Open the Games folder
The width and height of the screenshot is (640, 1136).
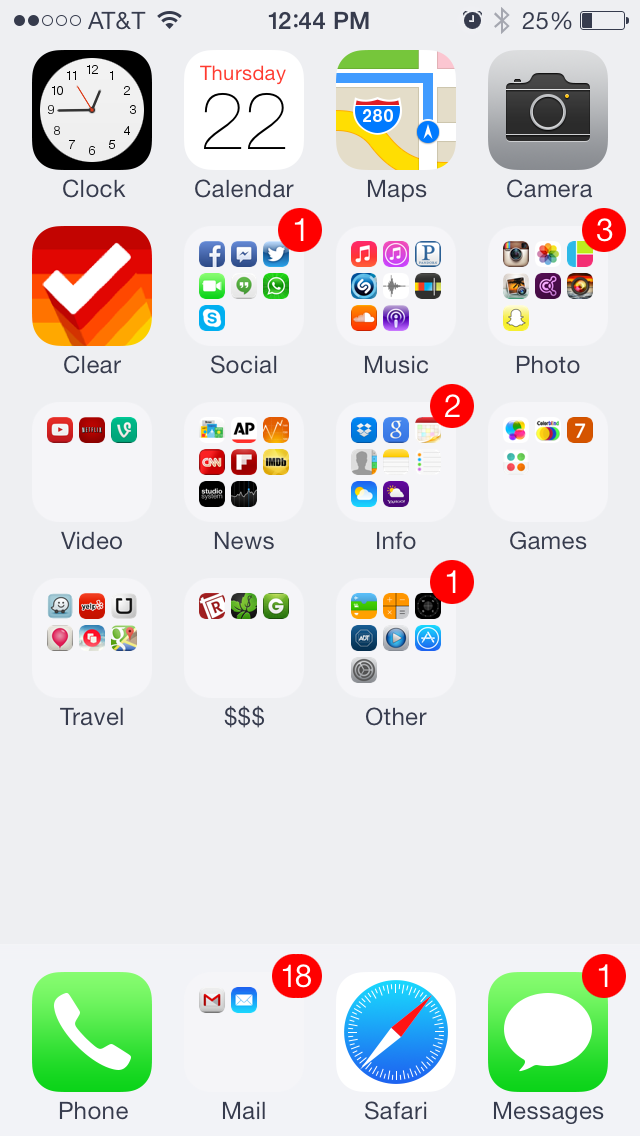pos(548,462)
